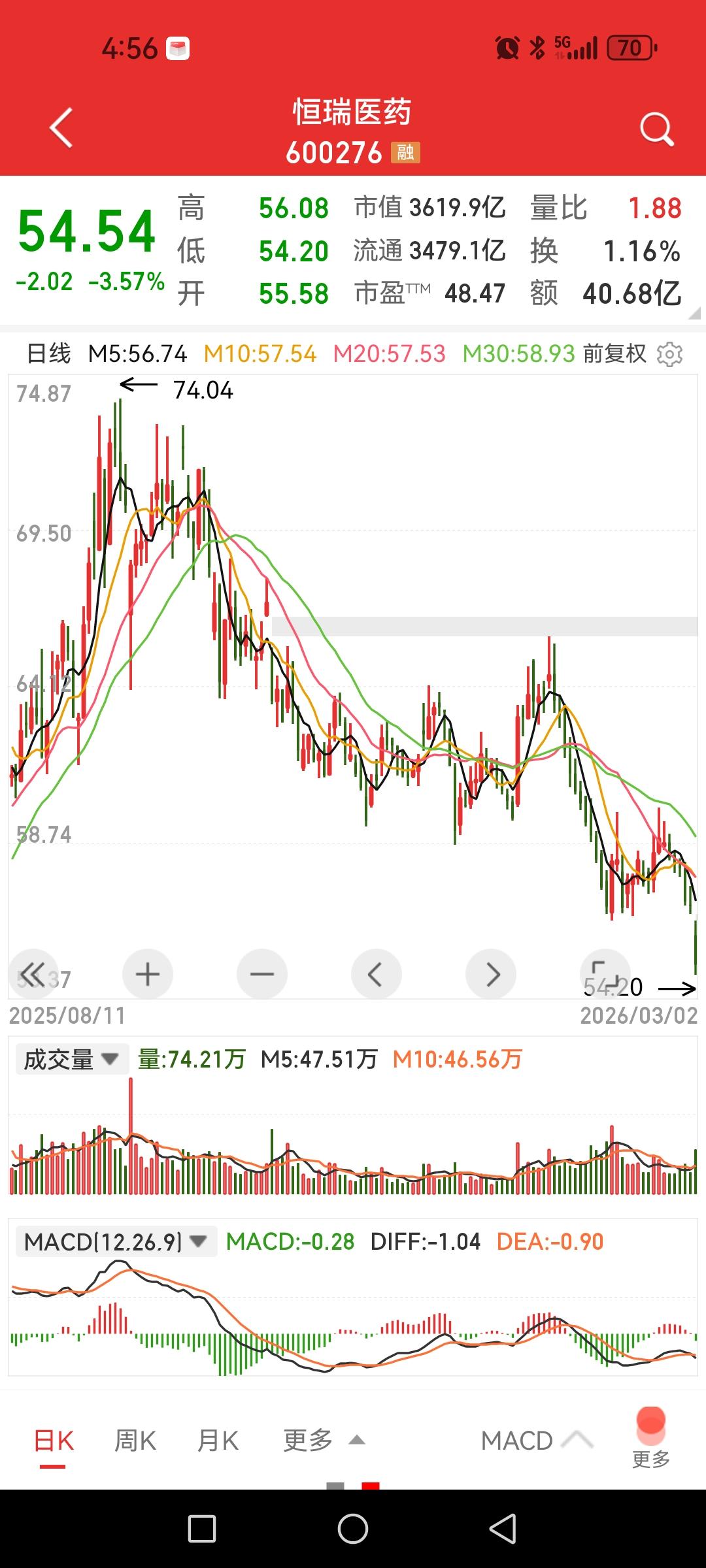706x1568 pixels.
Task: Toggle 前复权 price adjustment mode
Action: pos(613,353)
